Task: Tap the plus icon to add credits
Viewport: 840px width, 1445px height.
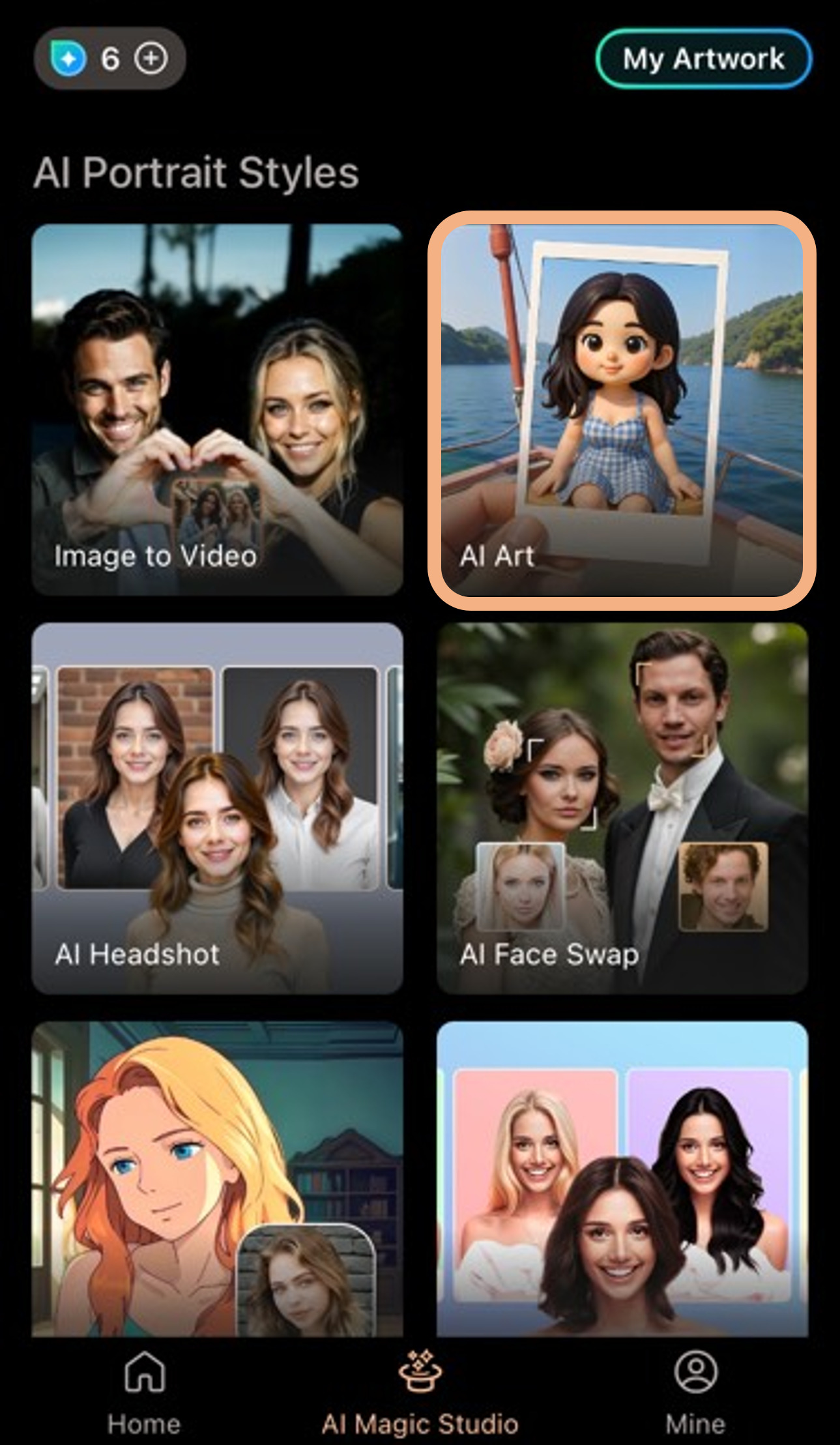Action: point(151,59)
